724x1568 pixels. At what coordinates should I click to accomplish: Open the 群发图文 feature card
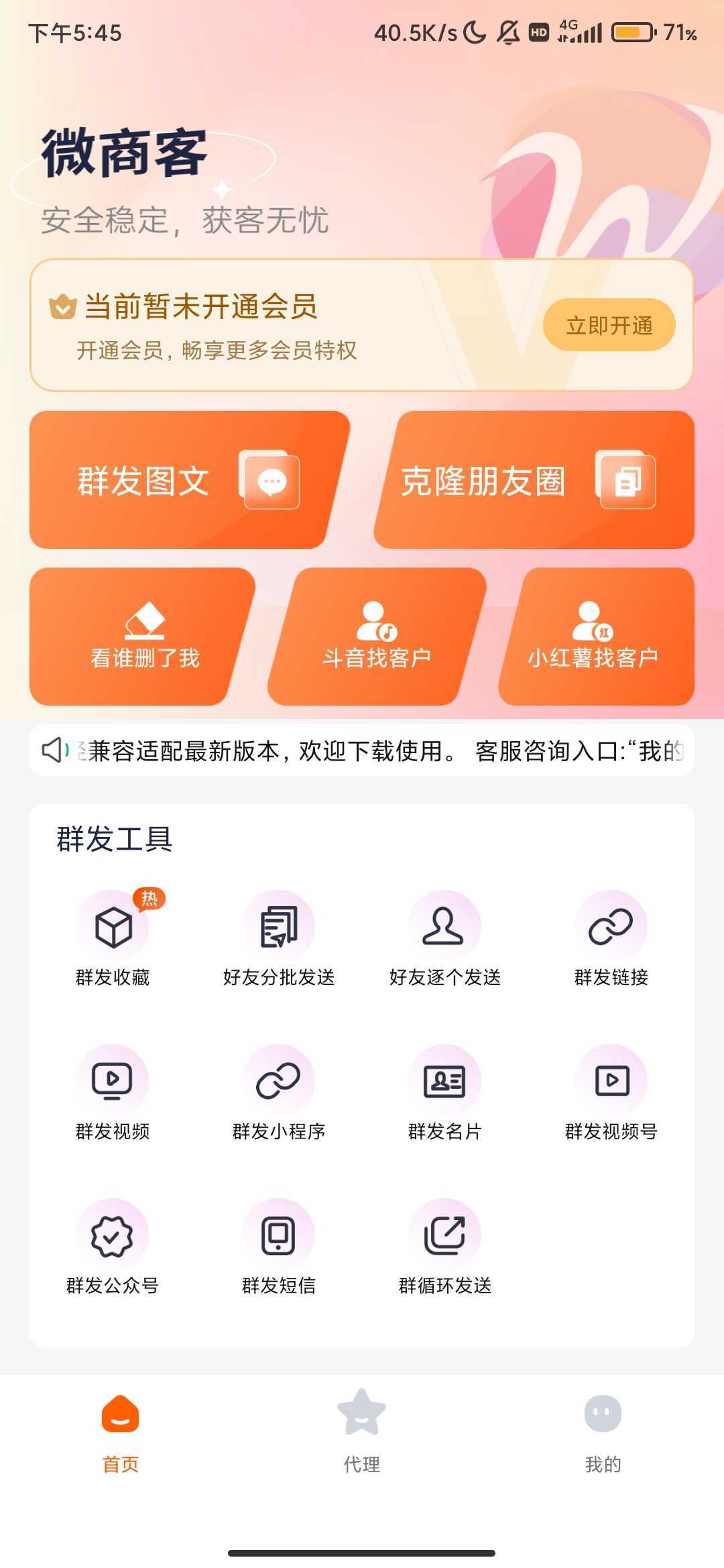(188, 479)
